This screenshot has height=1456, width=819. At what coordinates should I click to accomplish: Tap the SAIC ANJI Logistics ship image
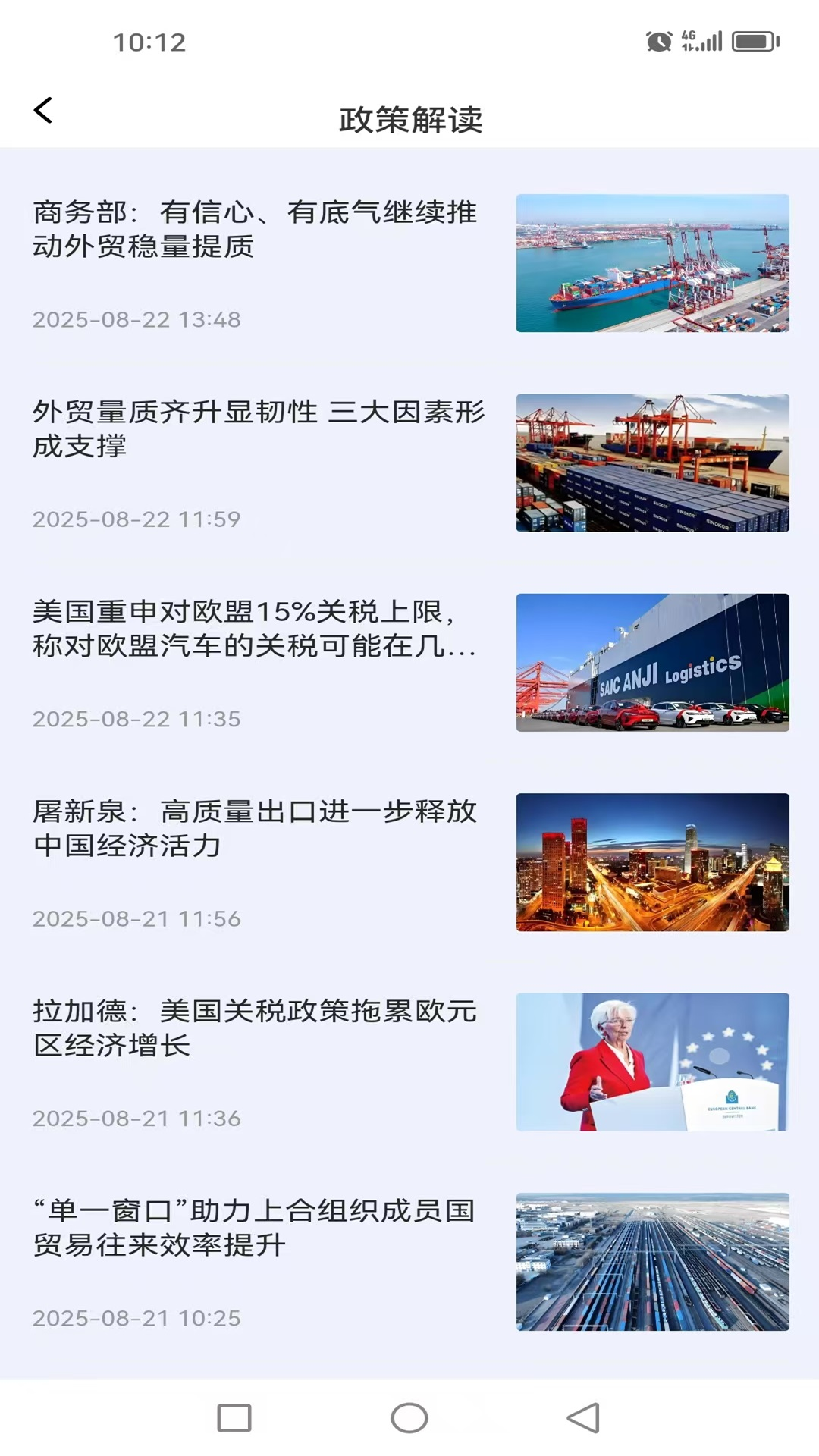pos(652,662)
